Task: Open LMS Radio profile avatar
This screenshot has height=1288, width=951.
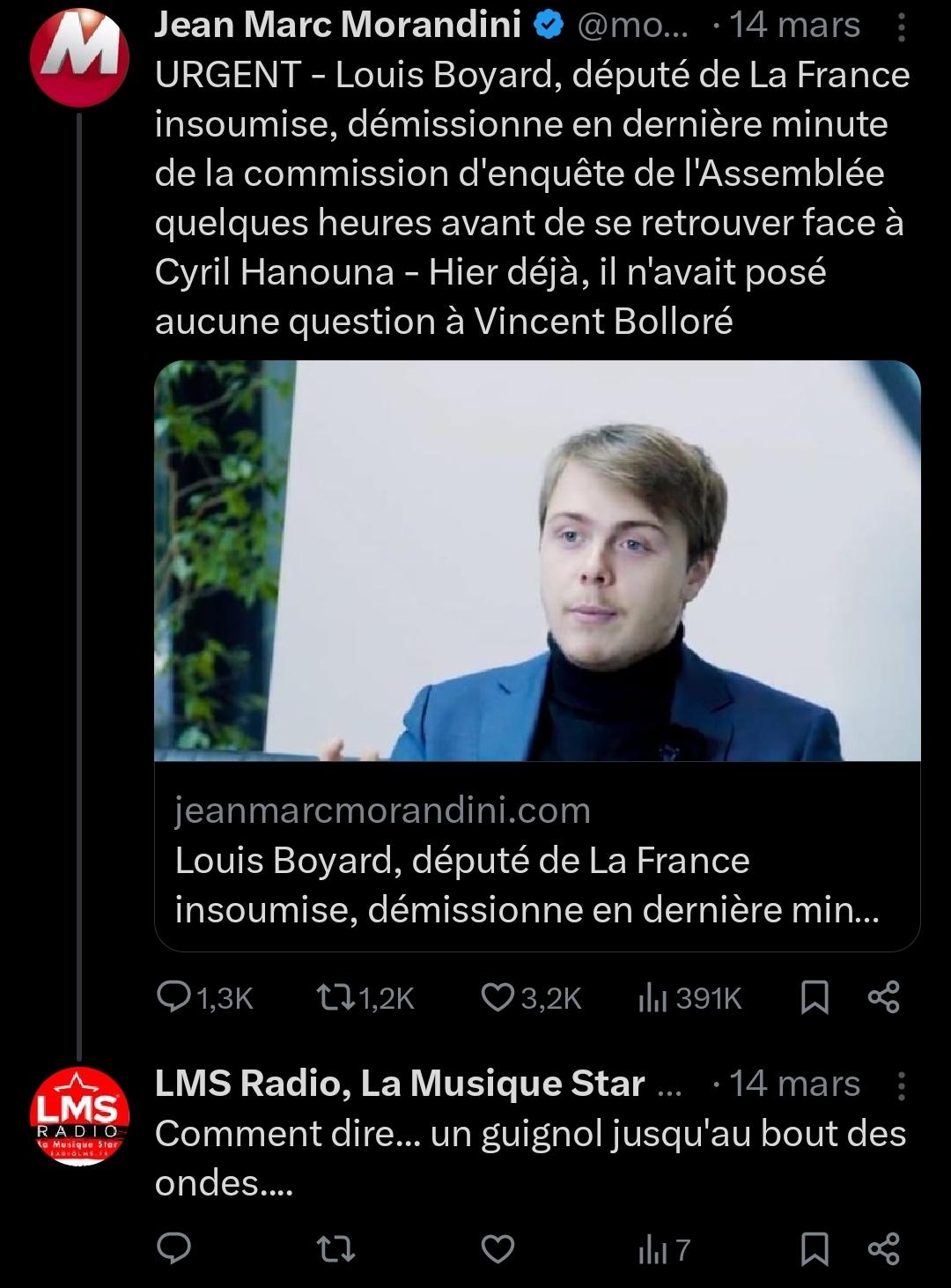Action: [79, 1116]
